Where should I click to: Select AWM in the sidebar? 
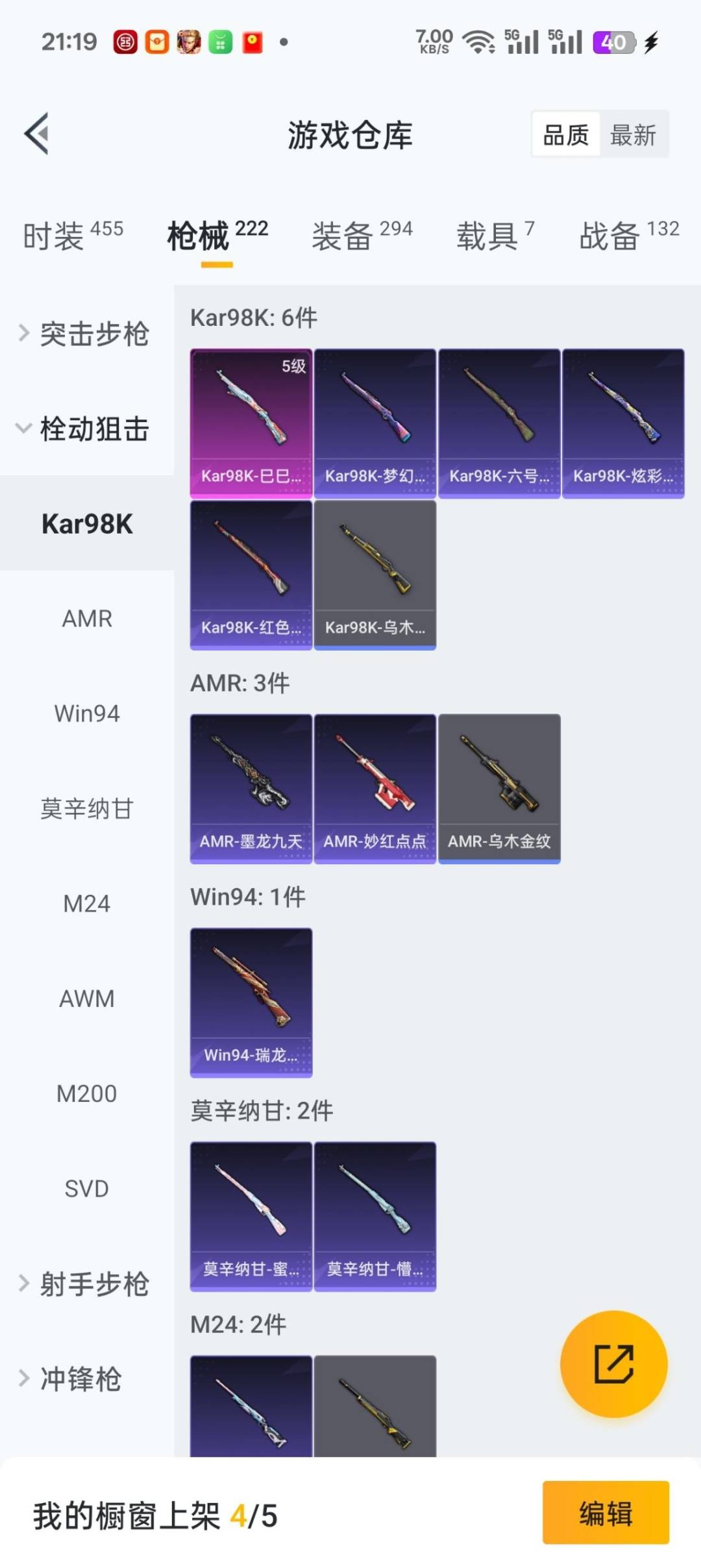coord(87,999)
